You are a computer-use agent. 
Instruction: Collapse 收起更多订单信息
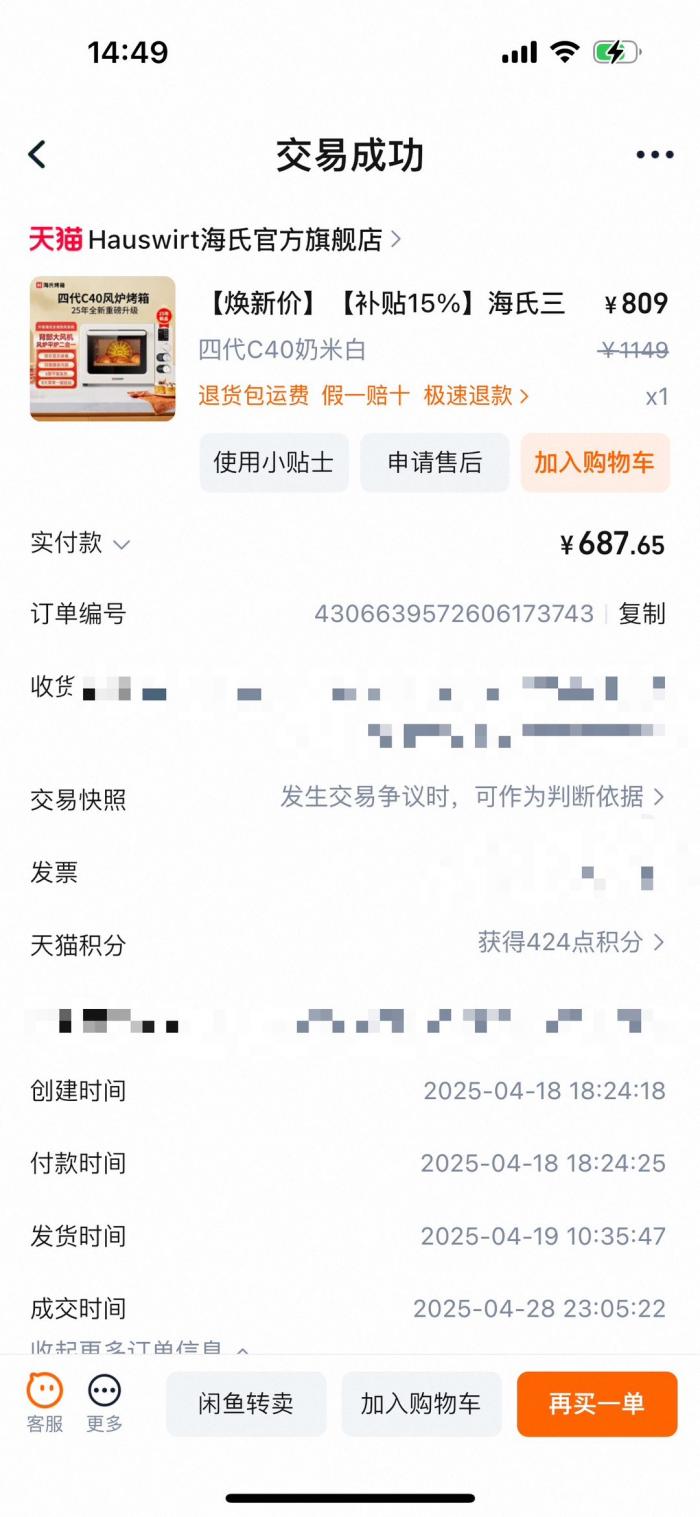(140, 1347)
